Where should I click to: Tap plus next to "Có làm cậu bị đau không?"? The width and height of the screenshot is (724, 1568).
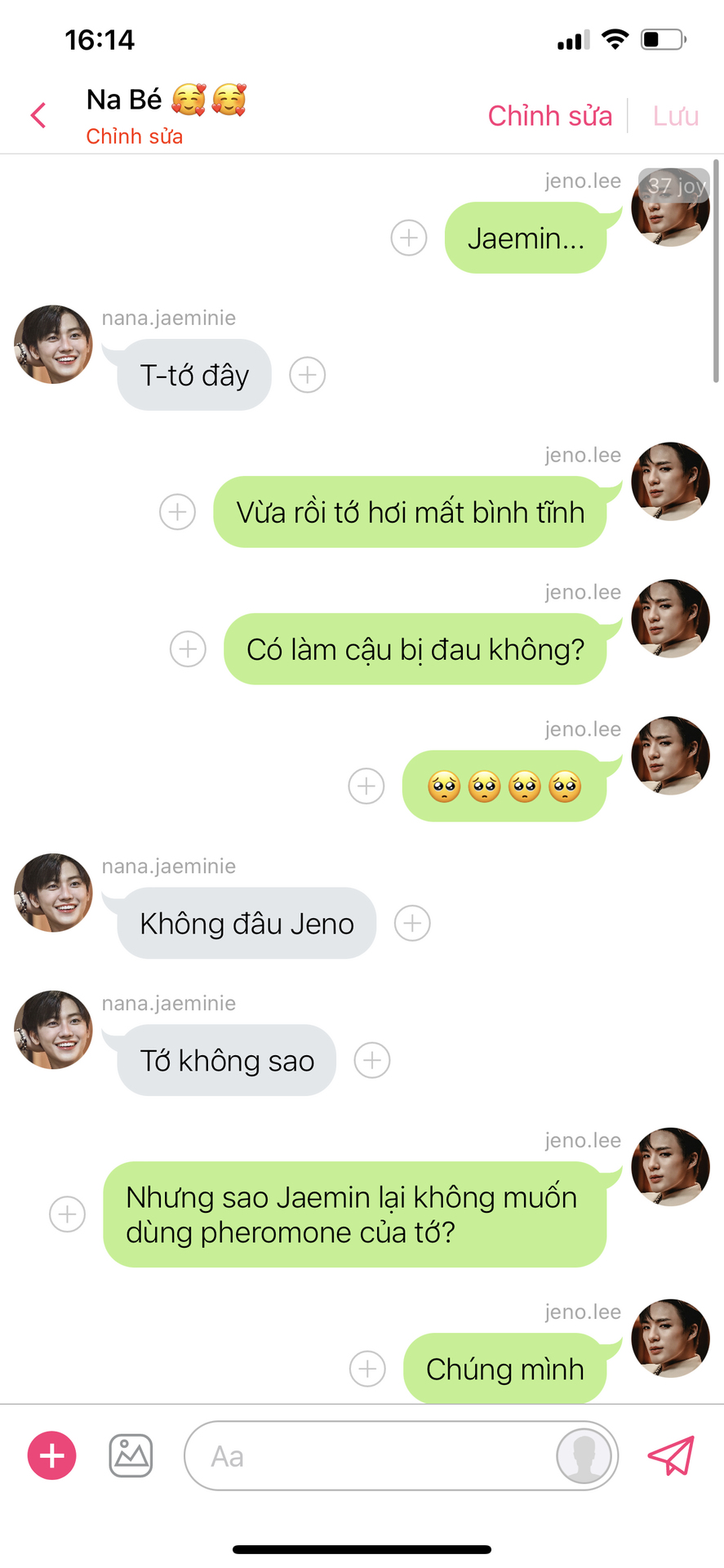pyautogui.click(x=188, y=649)
